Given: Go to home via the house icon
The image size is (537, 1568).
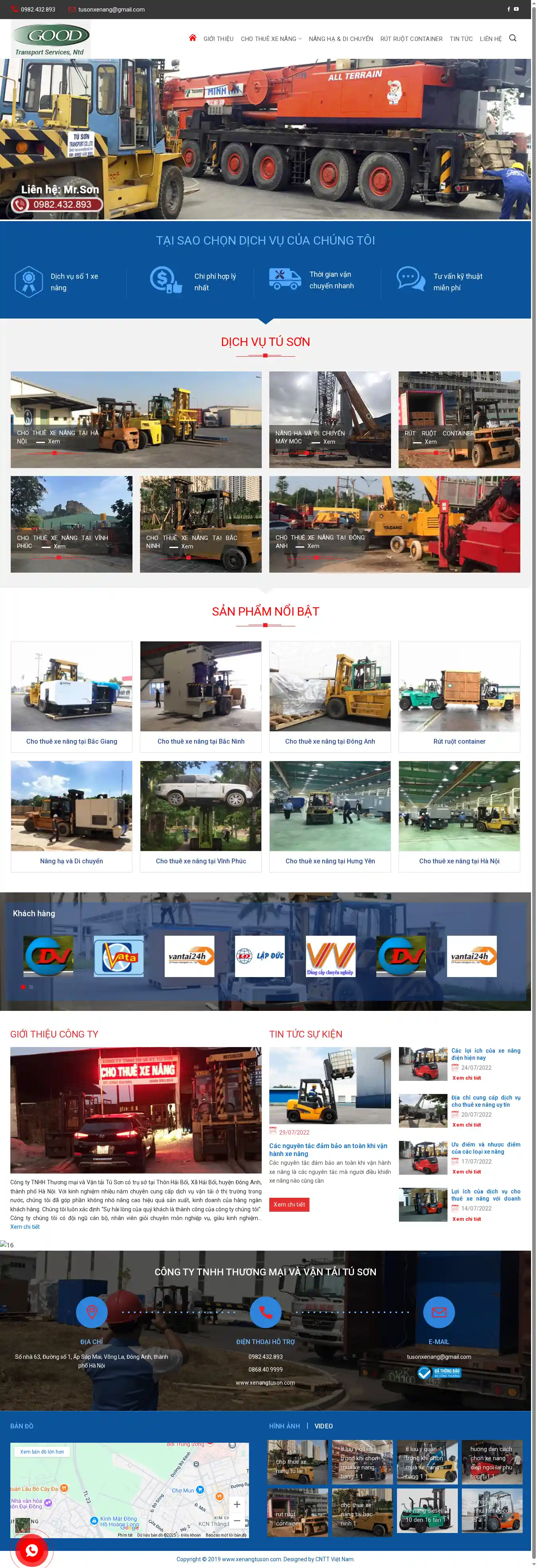Looking at the screenshot, I should pyautogui.click(x=193, y=38).
